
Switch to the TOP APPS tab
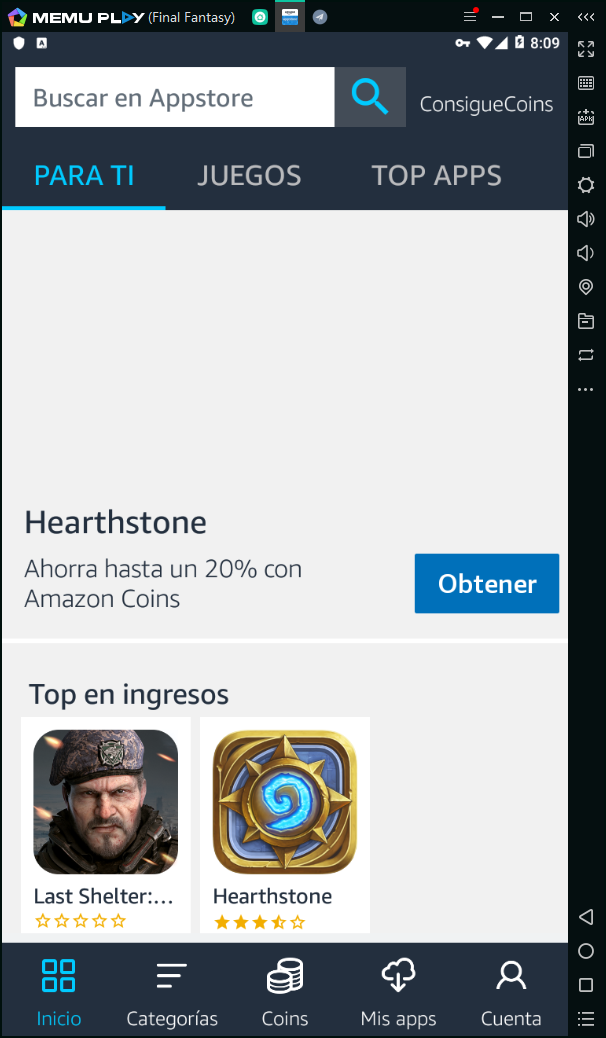436,176
